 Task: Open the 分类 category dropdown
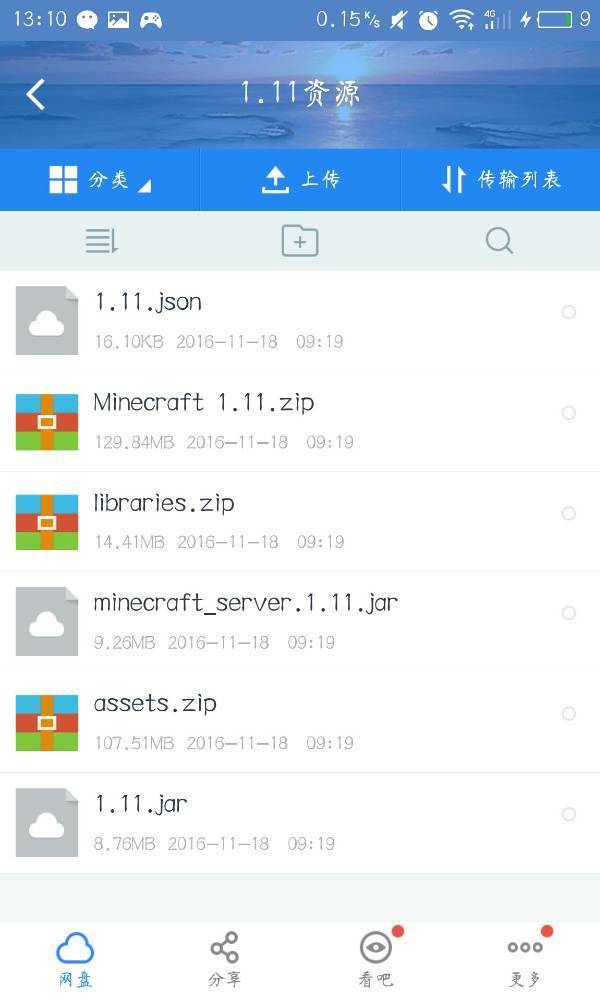point(100,180)
